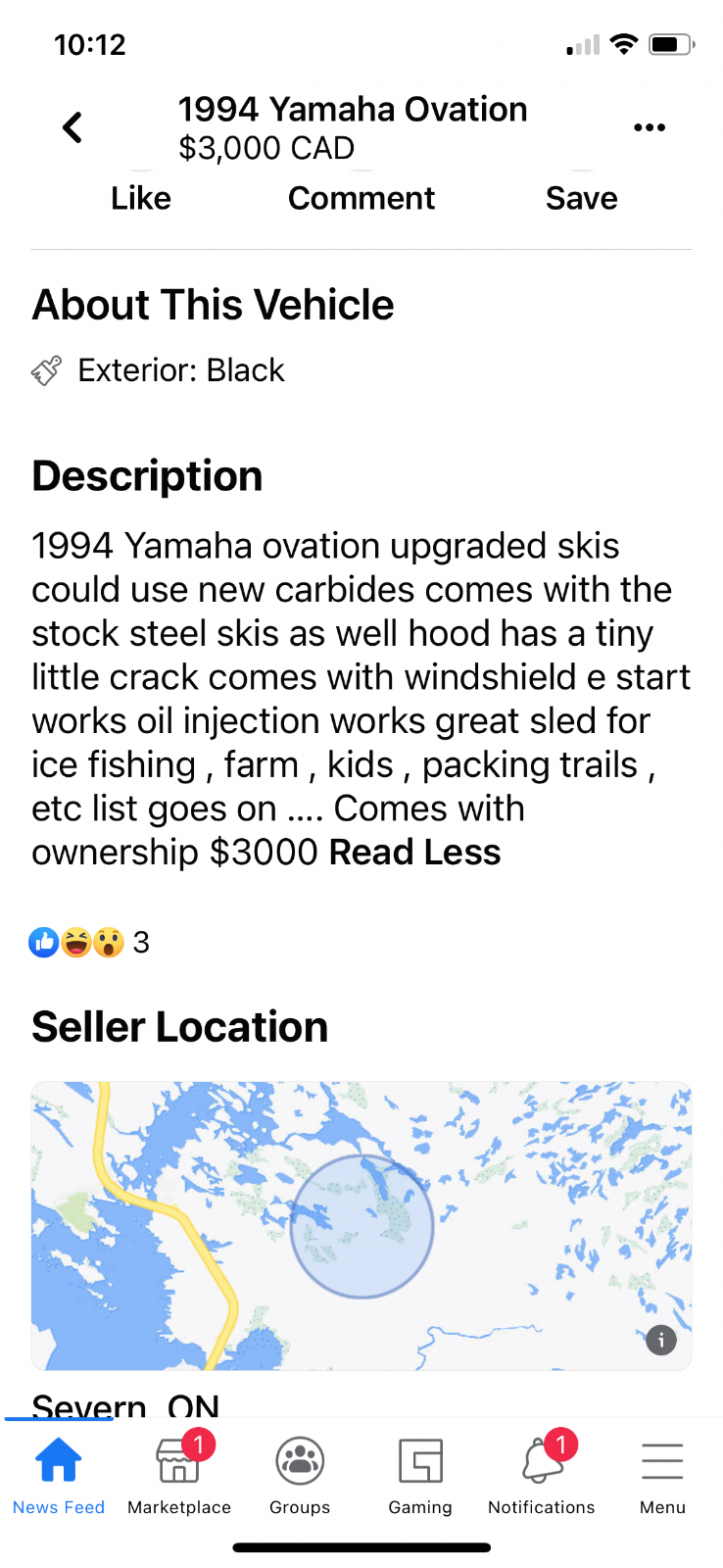Open the Gaming tab
This screenshot has width=723, height=1568.
(x=420, y=1476)
